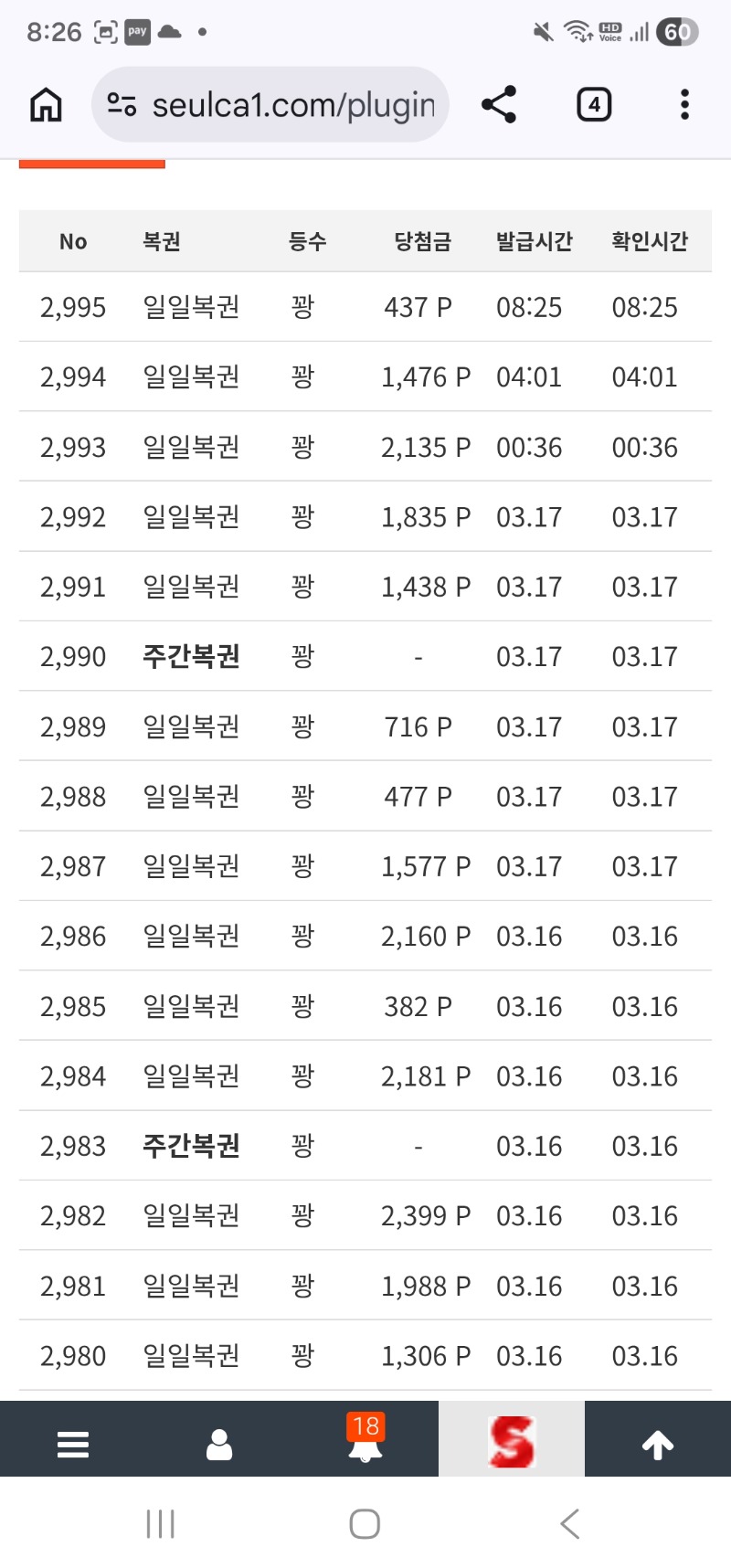The width and height of the screenshot is (731, 1568).
Task: Tap the 주간복권 entry in row 2,990
Action: click(x=190, y=656)
